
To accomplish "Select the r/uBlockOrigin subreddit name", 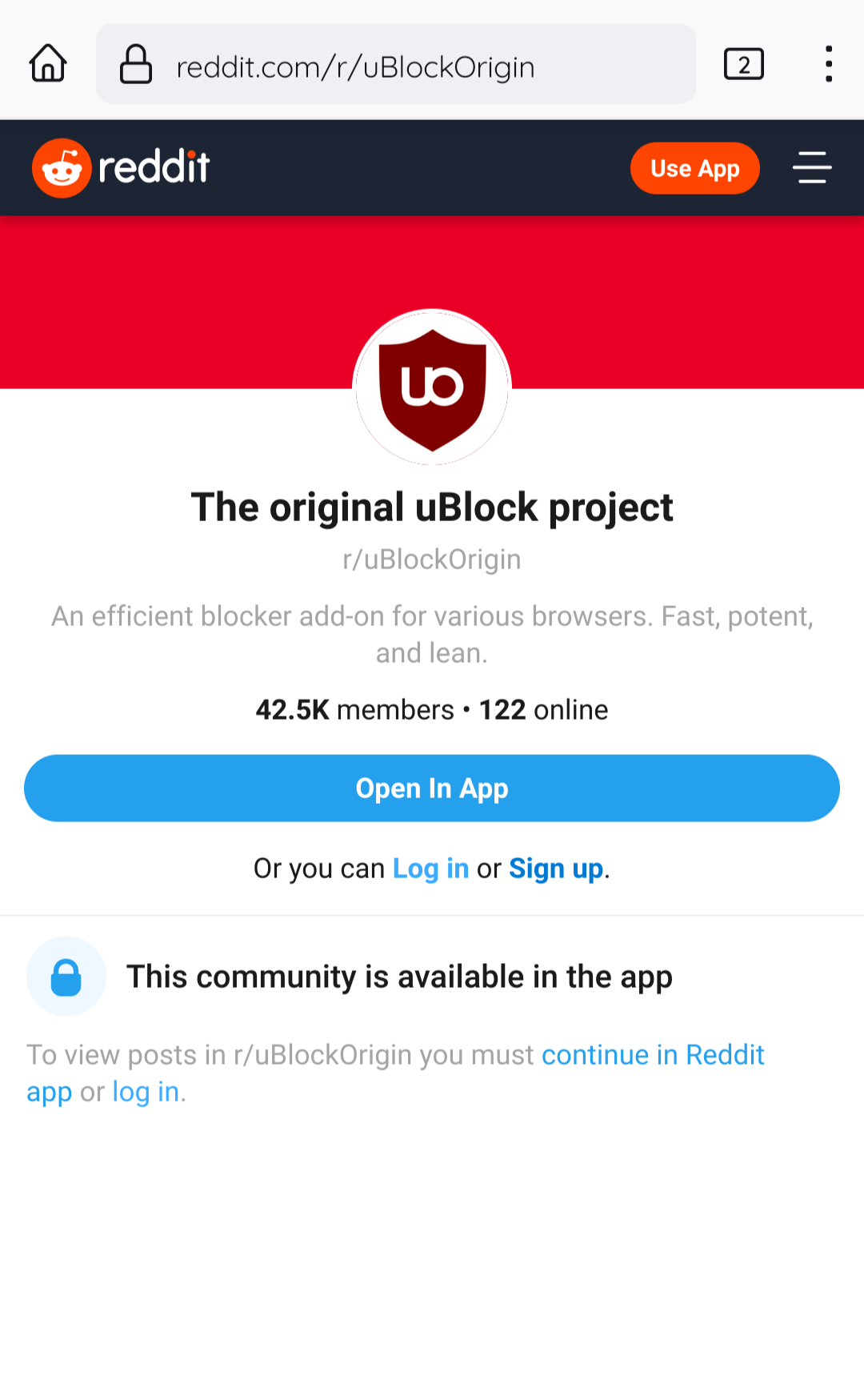I will pos(432,559).
